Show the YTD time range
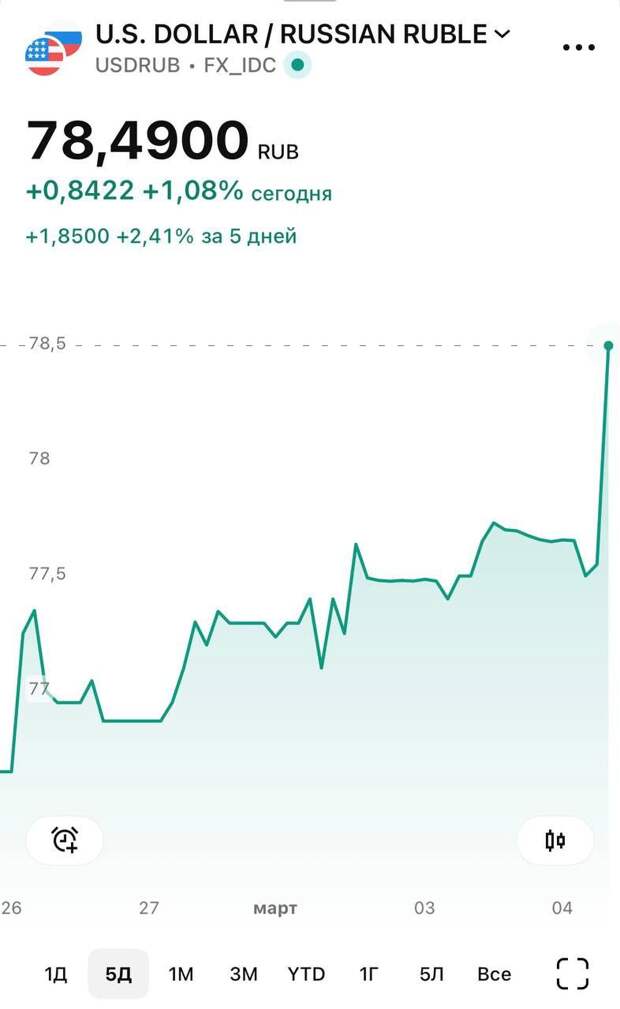620x1009 pixels. pos(306,974)
